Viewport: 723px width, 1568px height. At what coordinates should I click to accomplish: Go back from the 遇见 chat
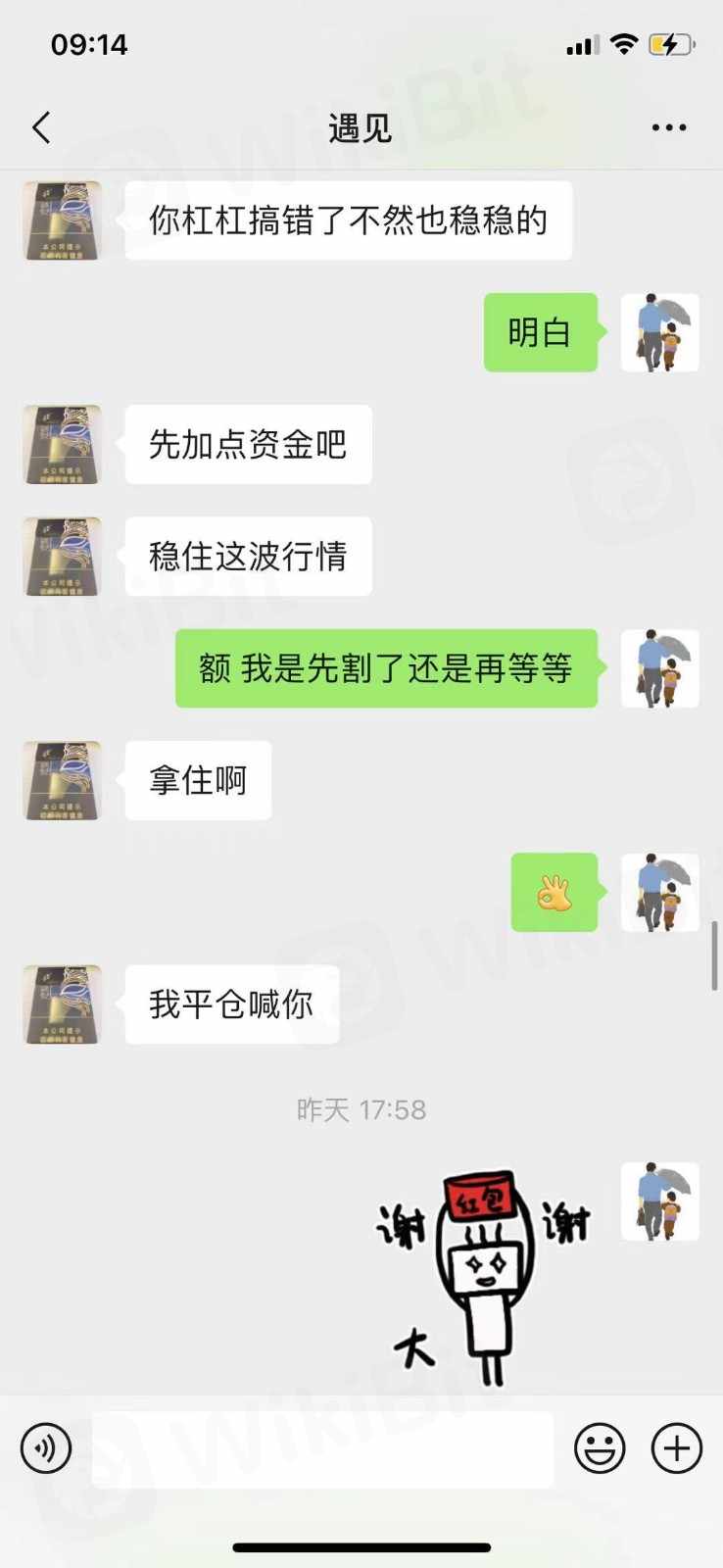[41, 127]
